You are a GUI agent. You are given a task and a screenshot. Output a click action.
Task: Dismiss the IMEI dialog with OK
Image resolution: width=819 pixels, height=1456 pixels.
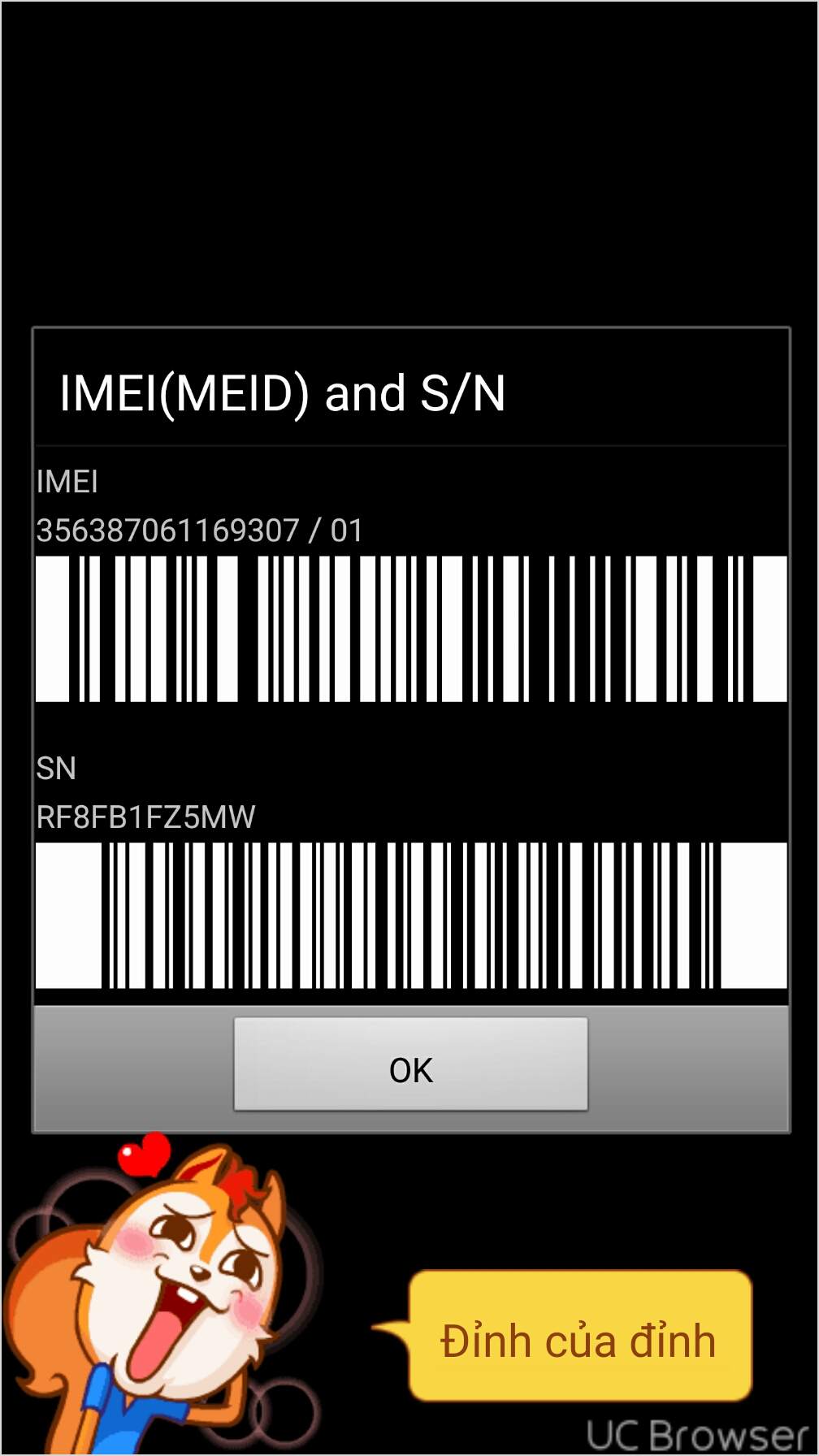pos(410,1064)
